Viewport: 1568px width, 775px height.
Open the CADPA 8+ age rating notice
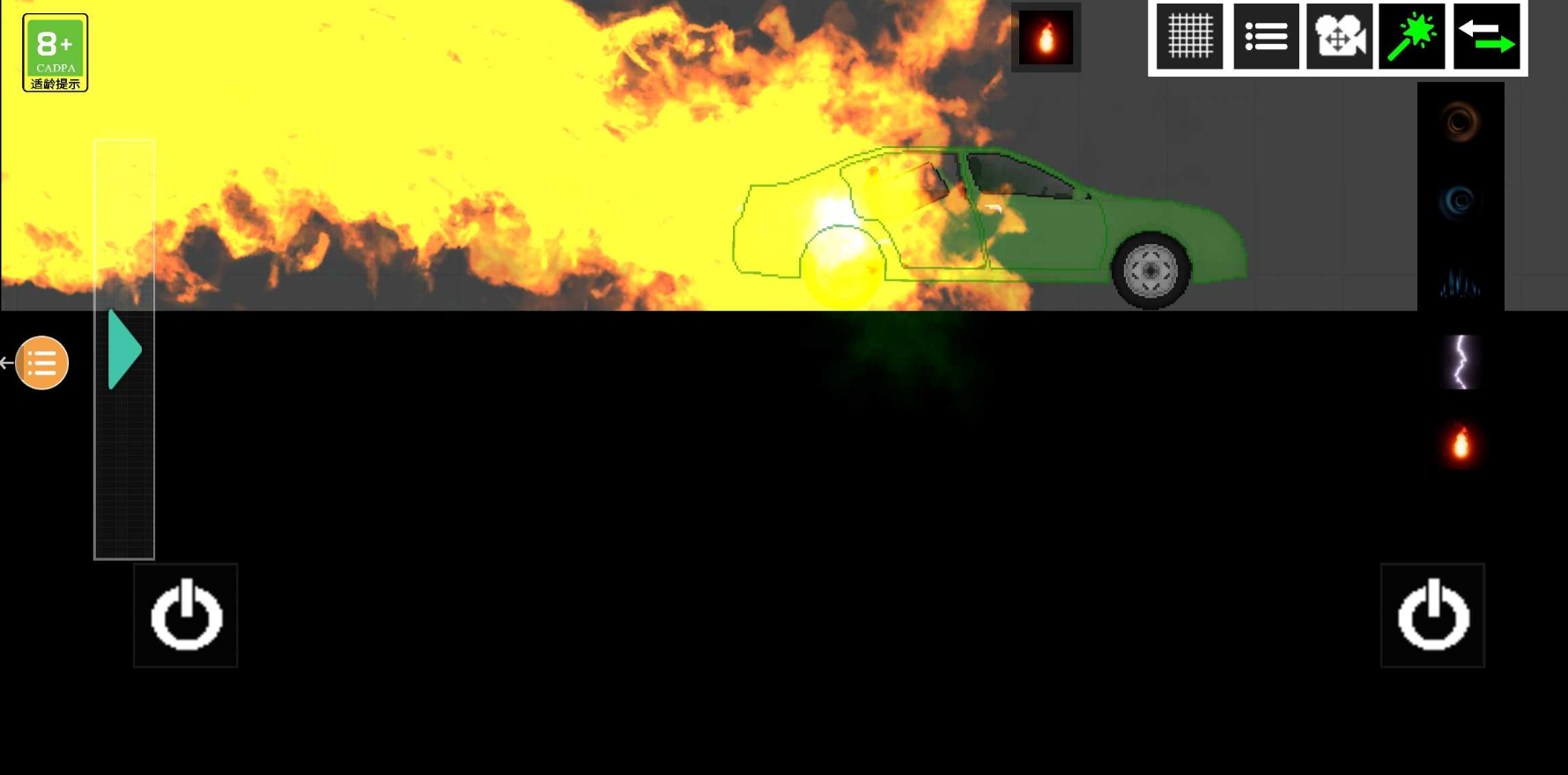pos(55,53)
